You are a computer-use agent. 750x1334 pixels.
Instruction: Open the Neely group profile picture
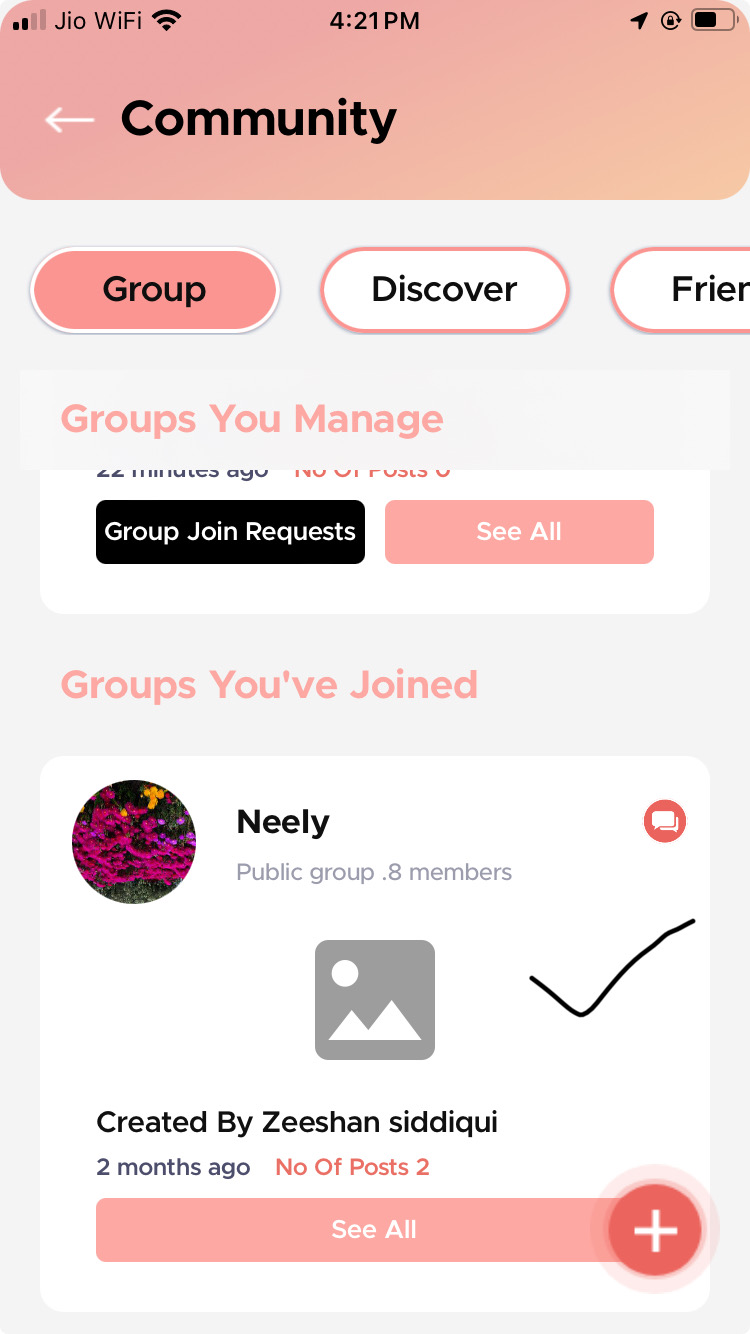[x=134, y=842]
